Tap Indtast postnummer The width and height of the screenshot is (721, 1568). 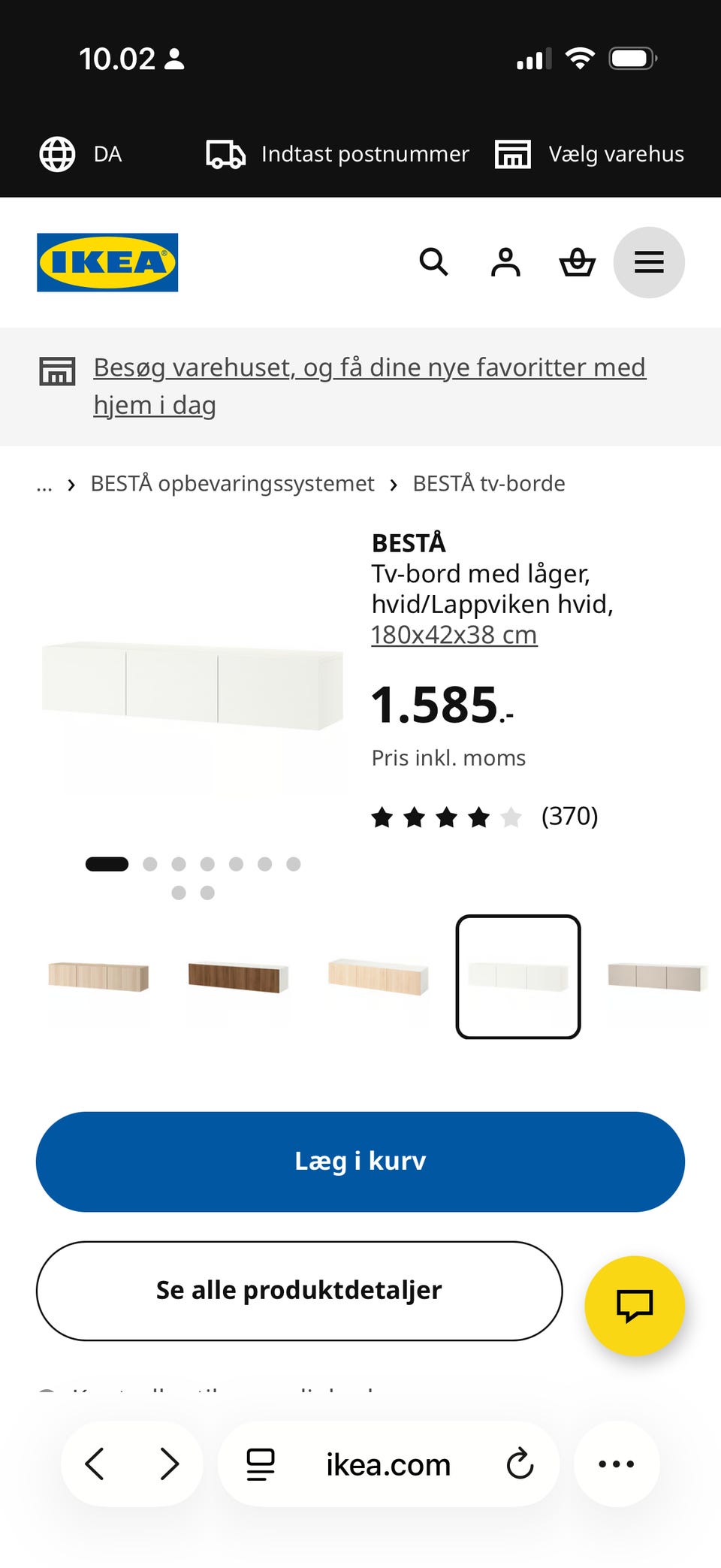[338, 154]
